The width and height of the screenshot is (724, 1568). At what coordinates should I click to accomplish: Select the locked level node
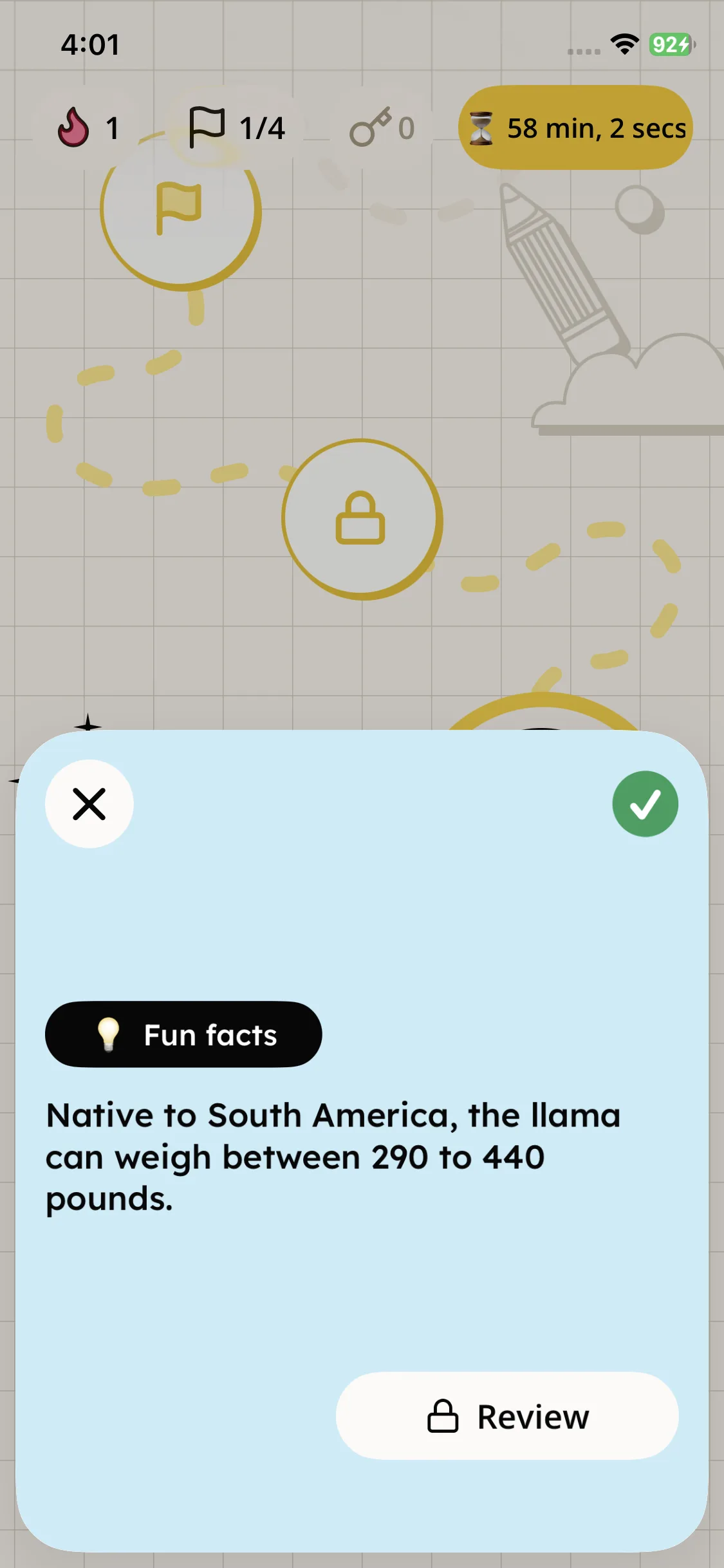point(362,519)
